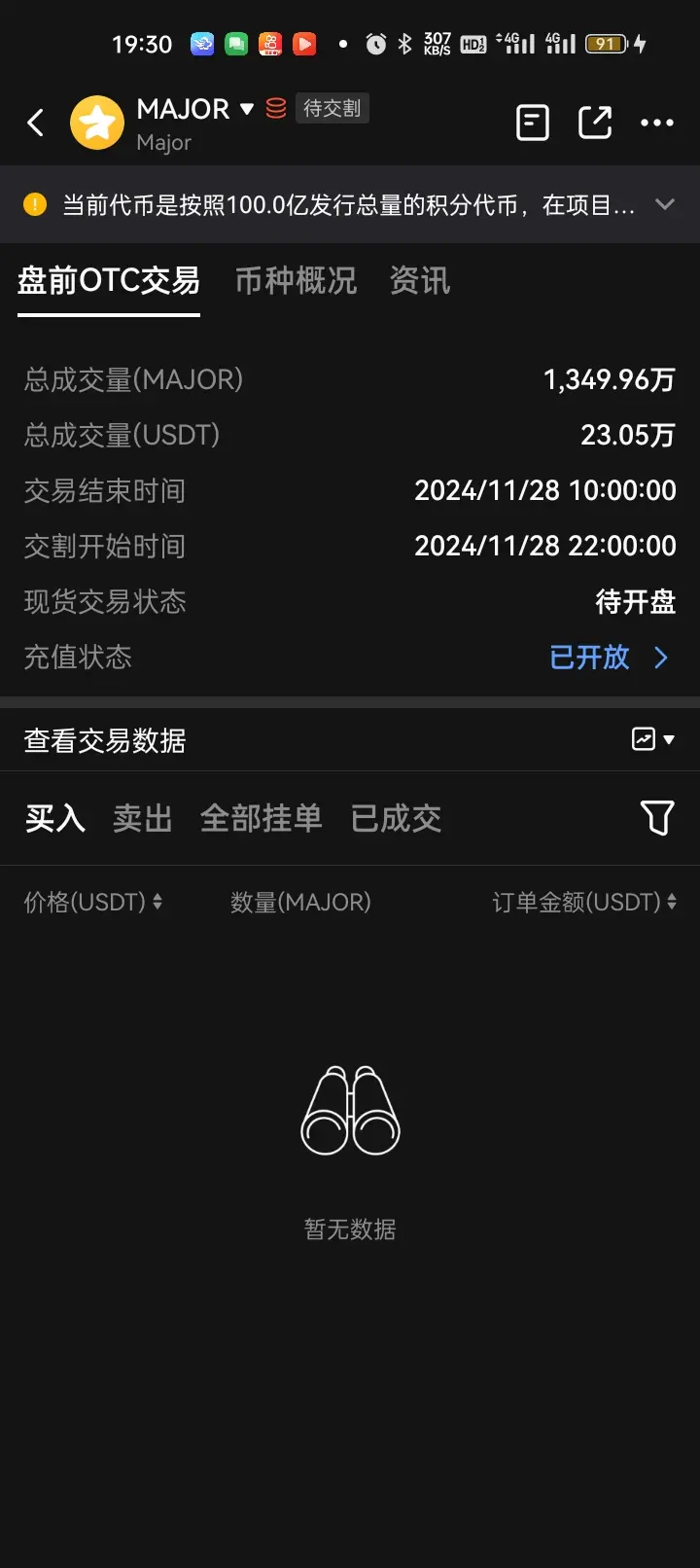The width and height of the screenshot is (700, 1568).
Task: Switch to the 卖出 order tab
Action: click(141, 818)
